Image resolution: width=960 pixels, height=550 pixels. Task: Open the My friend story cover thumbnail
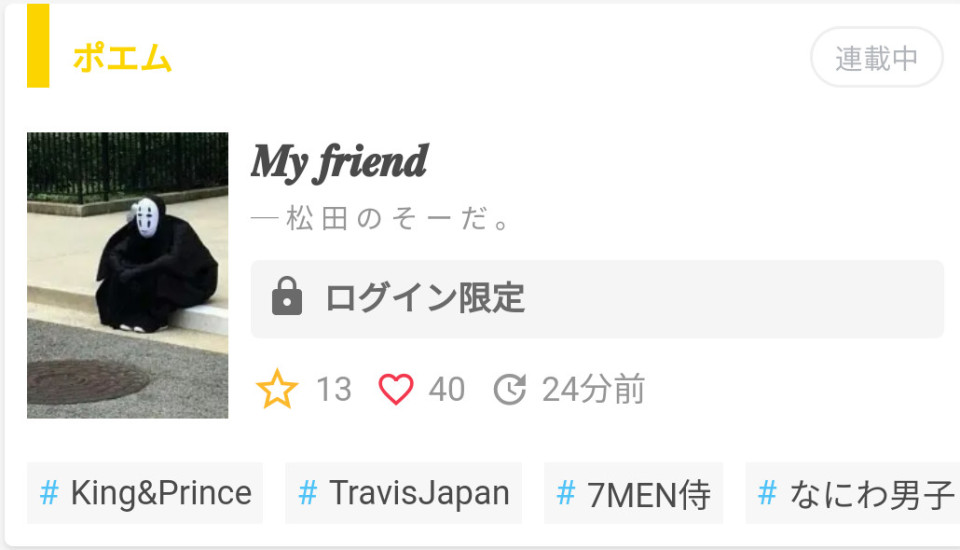click(127, 275)
